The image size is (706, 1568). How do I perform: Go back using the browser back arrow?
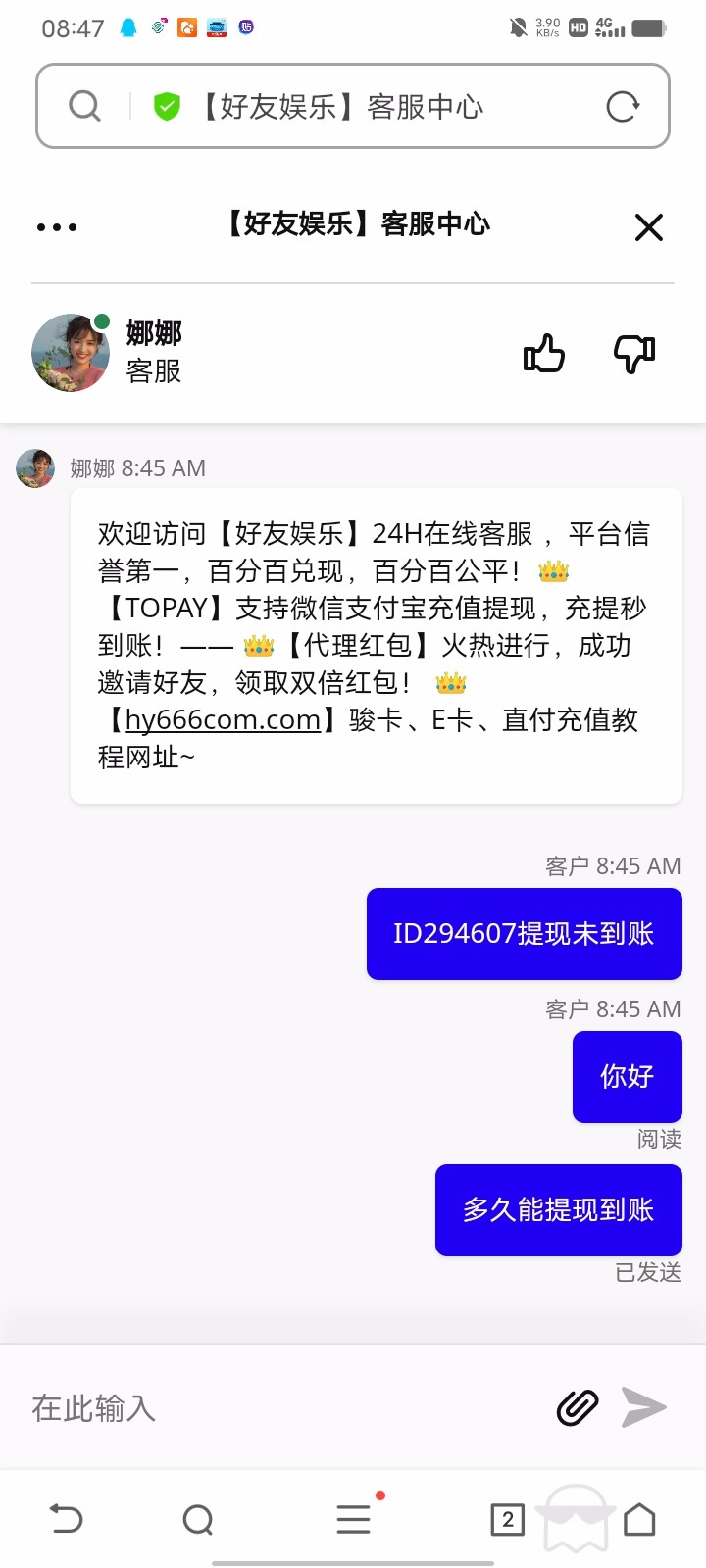click(66, 1519)
